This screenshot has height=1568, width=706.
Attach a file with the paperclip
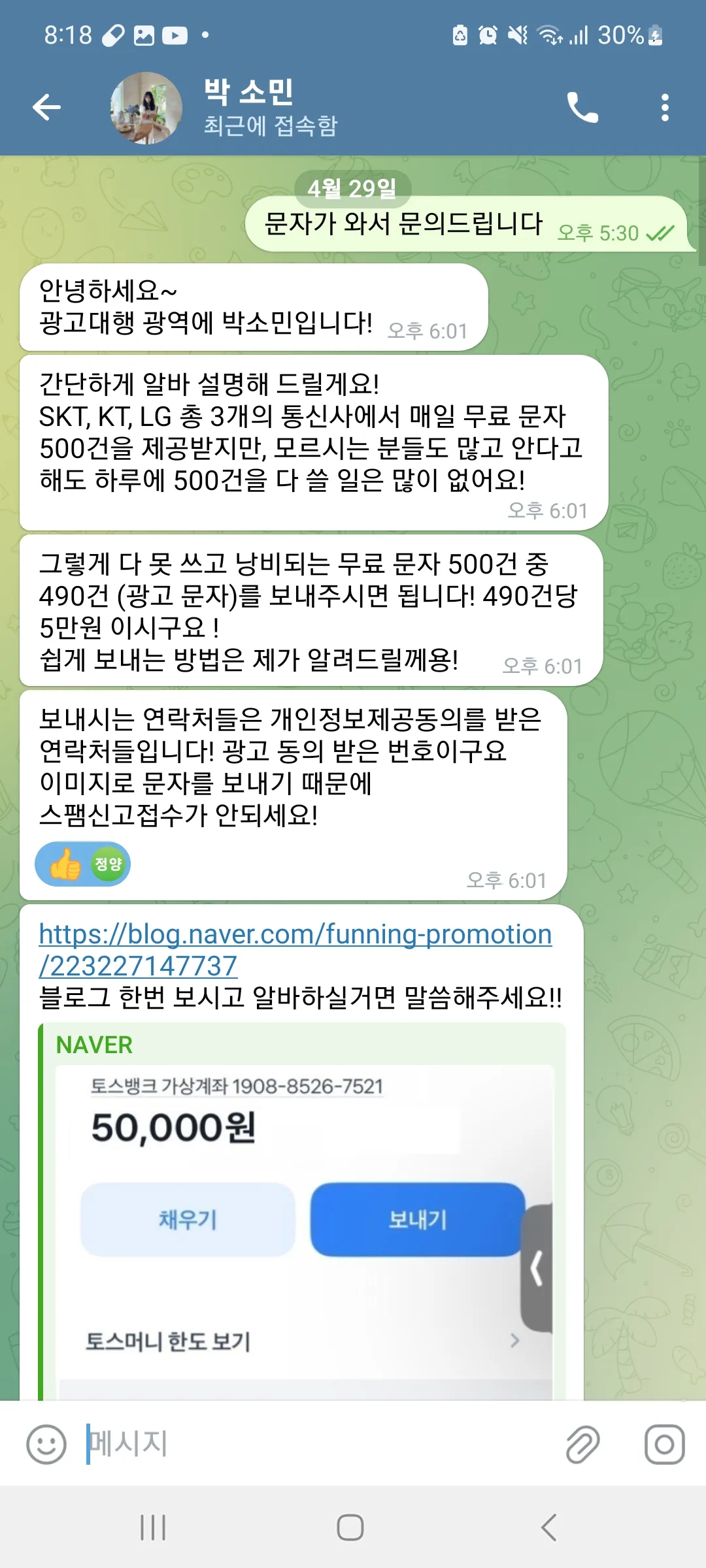click(x=582, y=1444)
